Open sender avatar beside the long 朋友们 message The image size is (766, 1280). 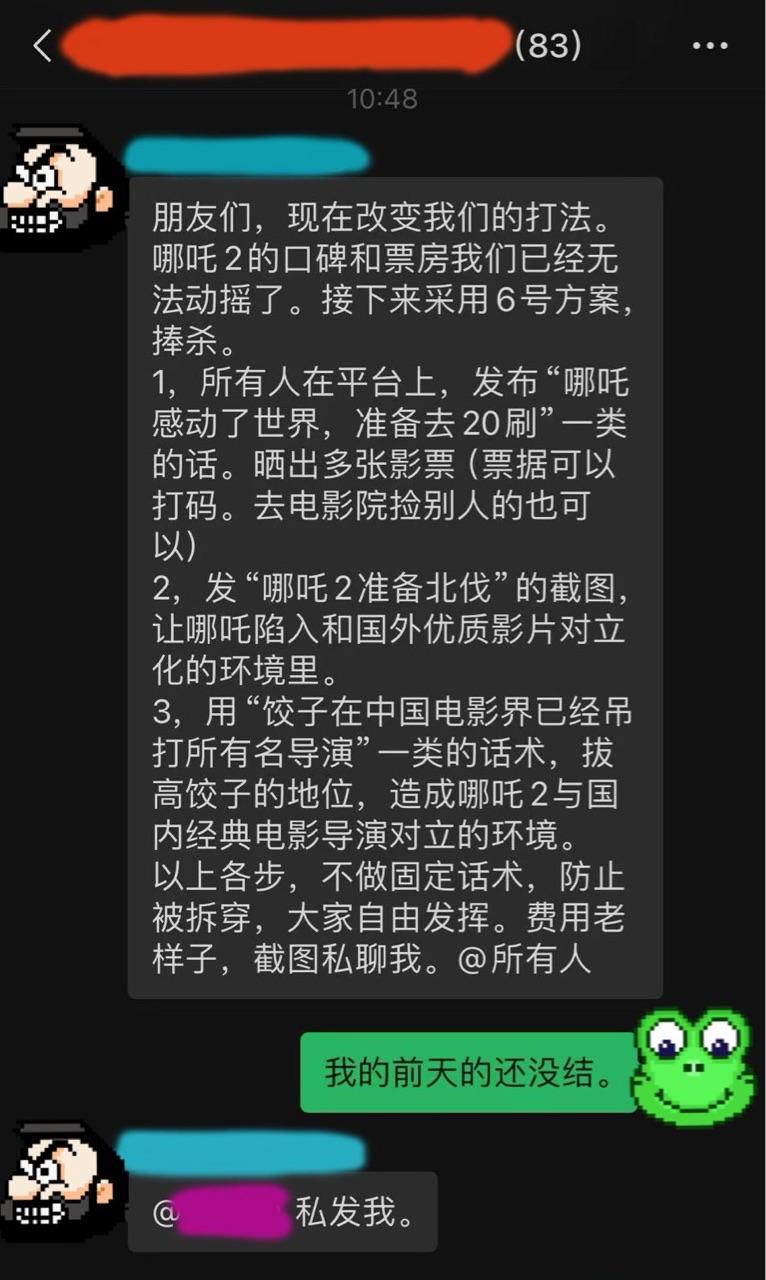pos(58,186)
